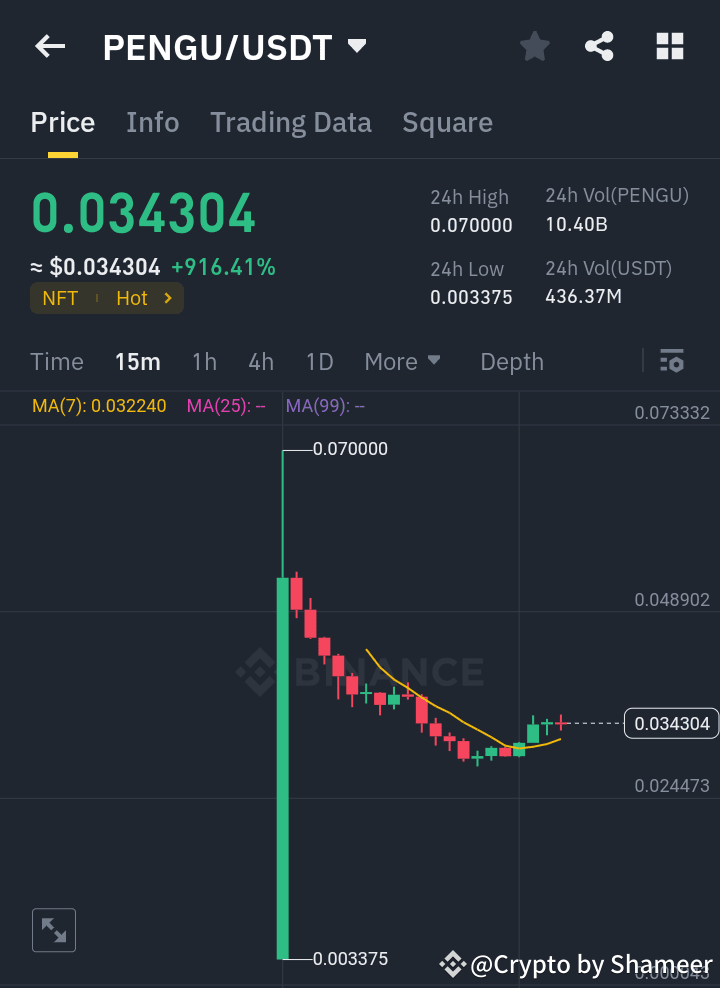Screen dimensions: 720x988
Task: Show the Depth view
Action: 511,362
